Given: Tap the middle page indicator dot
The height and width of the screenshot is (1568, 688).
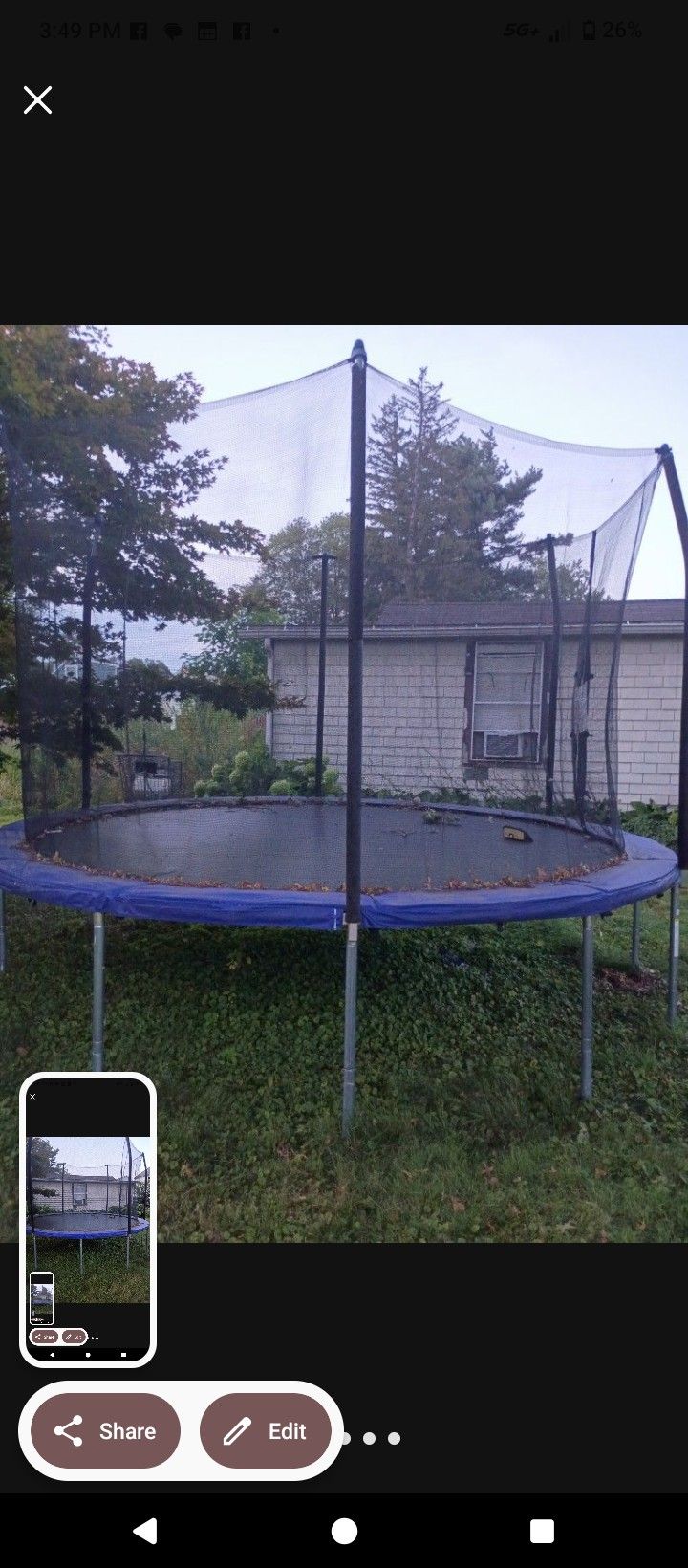Looking at the screenshot, I should 372,1438.
